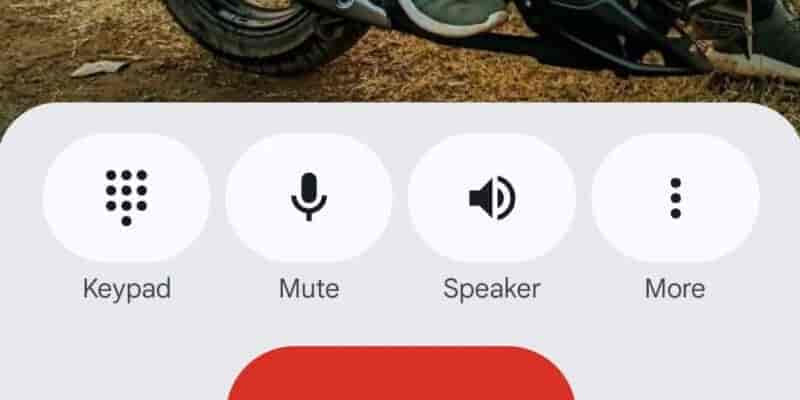Open More call options
Screen dimensions: 800x400
click(675, 198)
